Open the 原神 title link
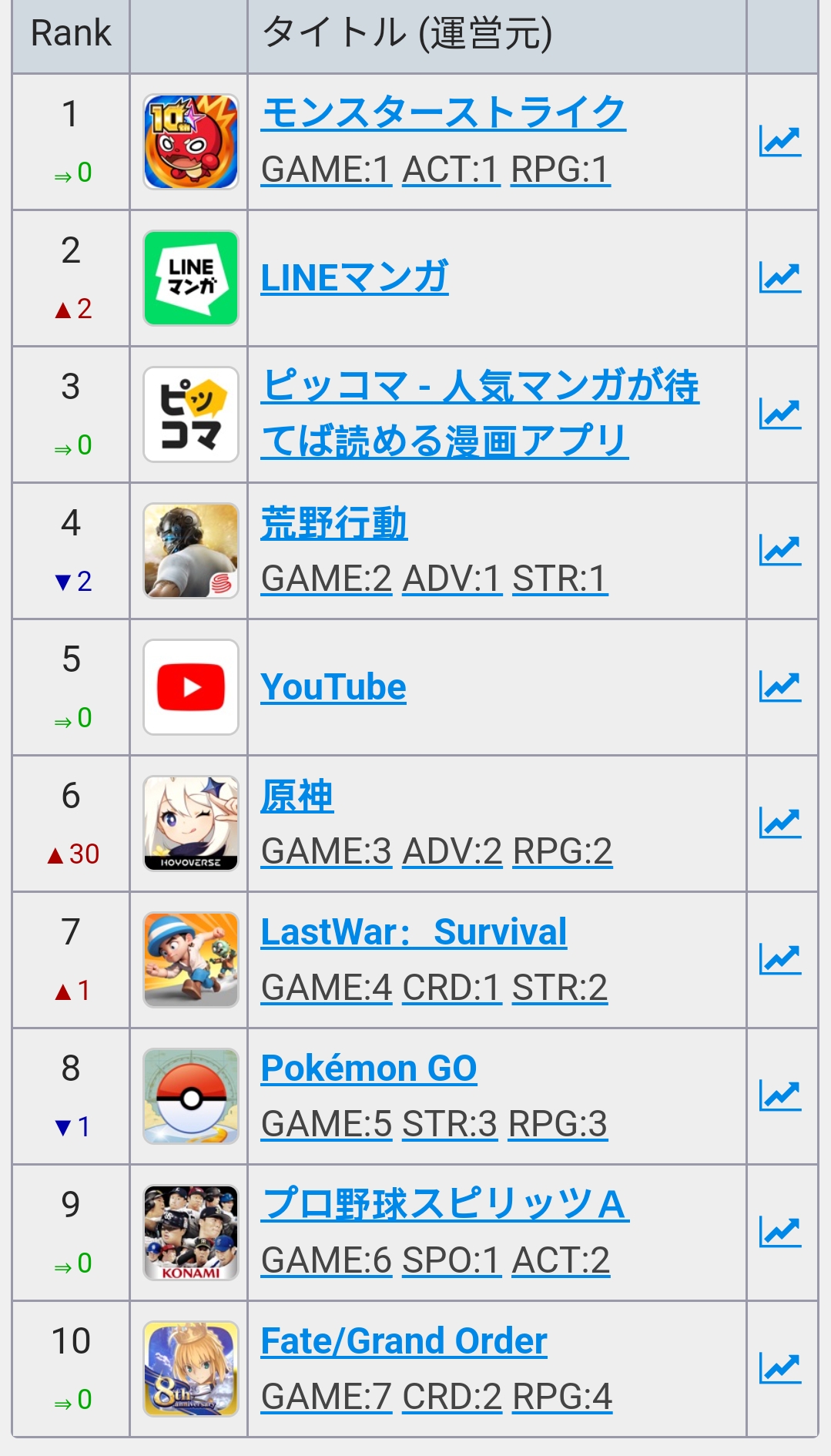Screen dimensions: 831x1456 297,797
